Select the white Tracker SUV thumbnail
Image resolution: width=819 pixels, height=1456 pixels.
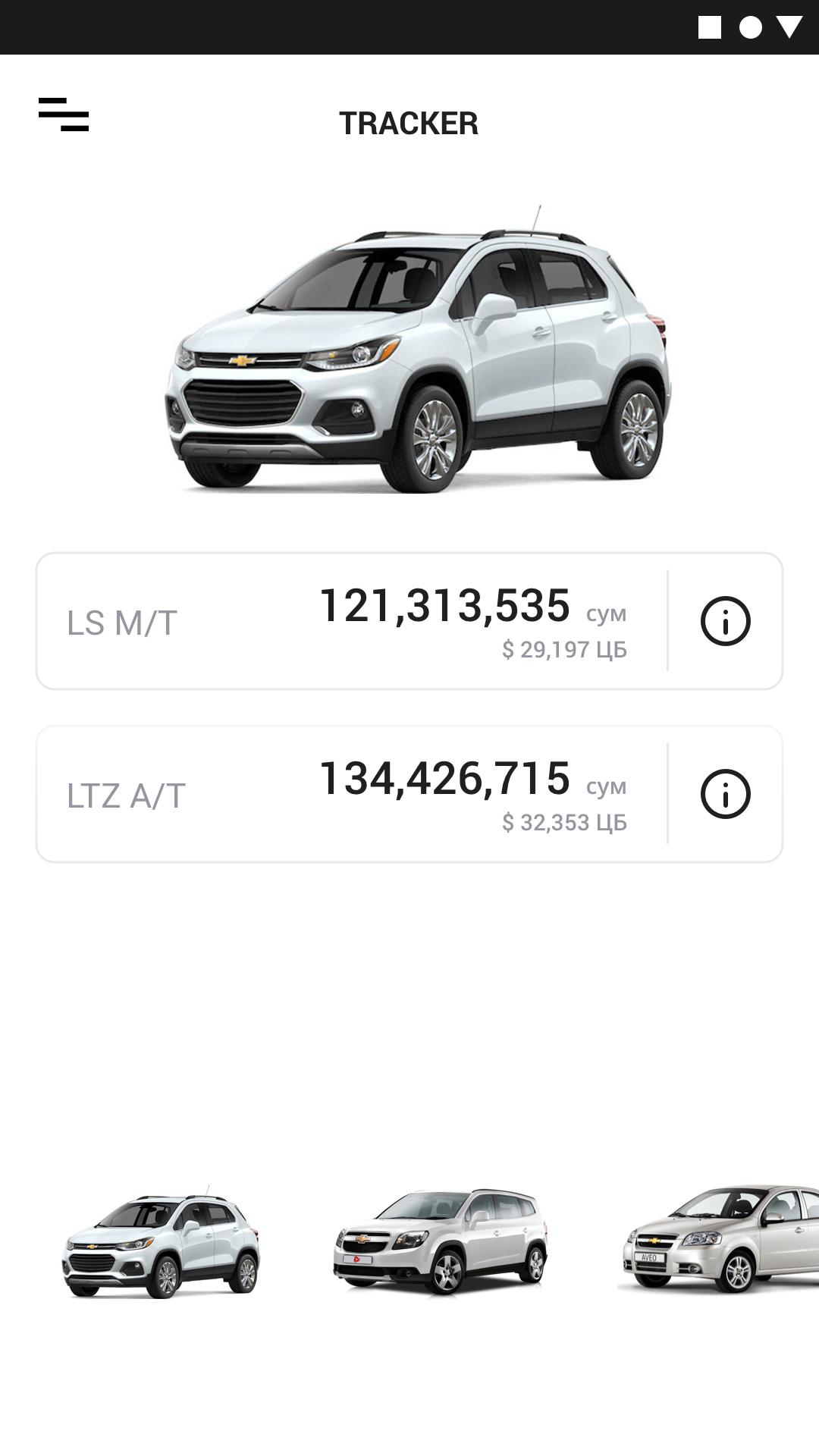(161, 1244)
